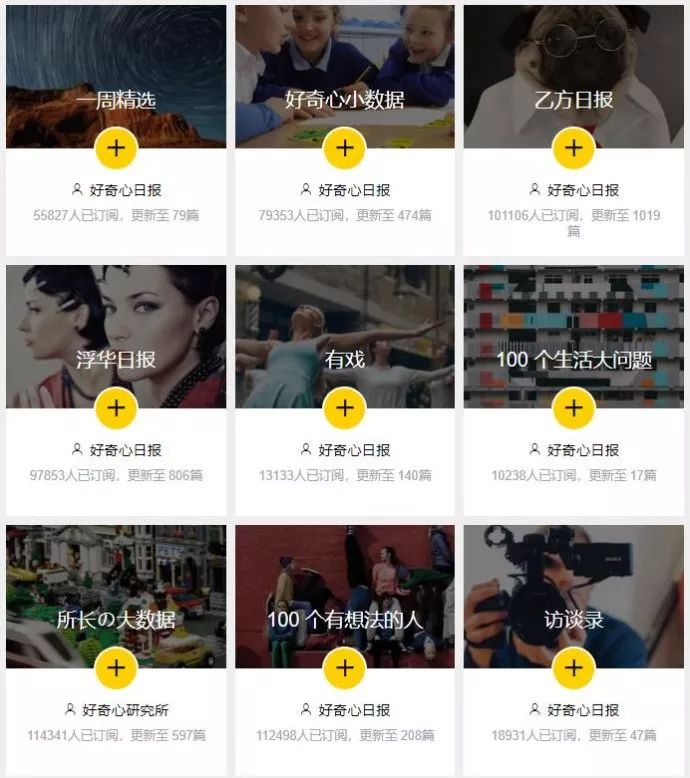Subscribe to 100 个生活大问题
The image size is (690, 778).
tap(574, 408)
